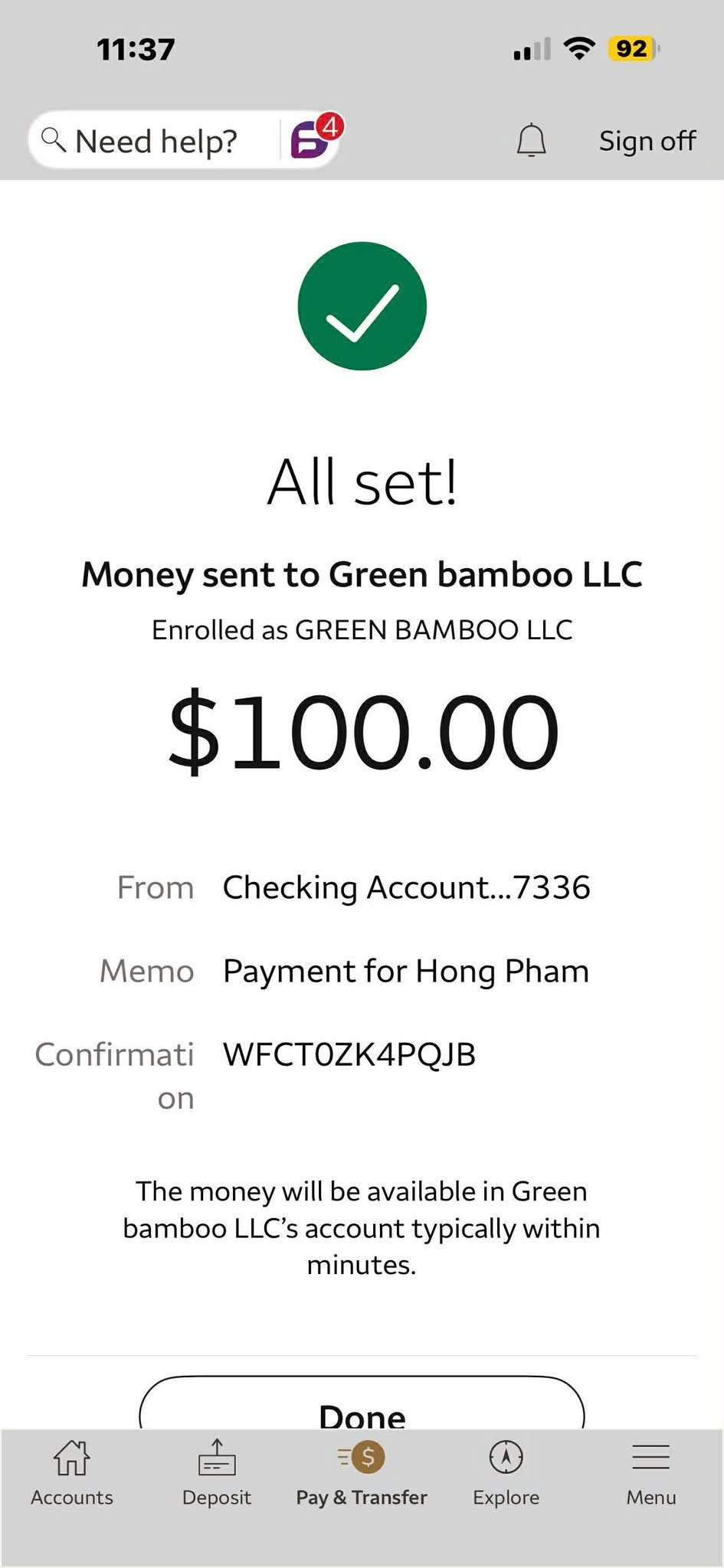Select the Pay & Transfer tab
The width and height of the screenshot is (724, 1568).
pos(362,1473)
